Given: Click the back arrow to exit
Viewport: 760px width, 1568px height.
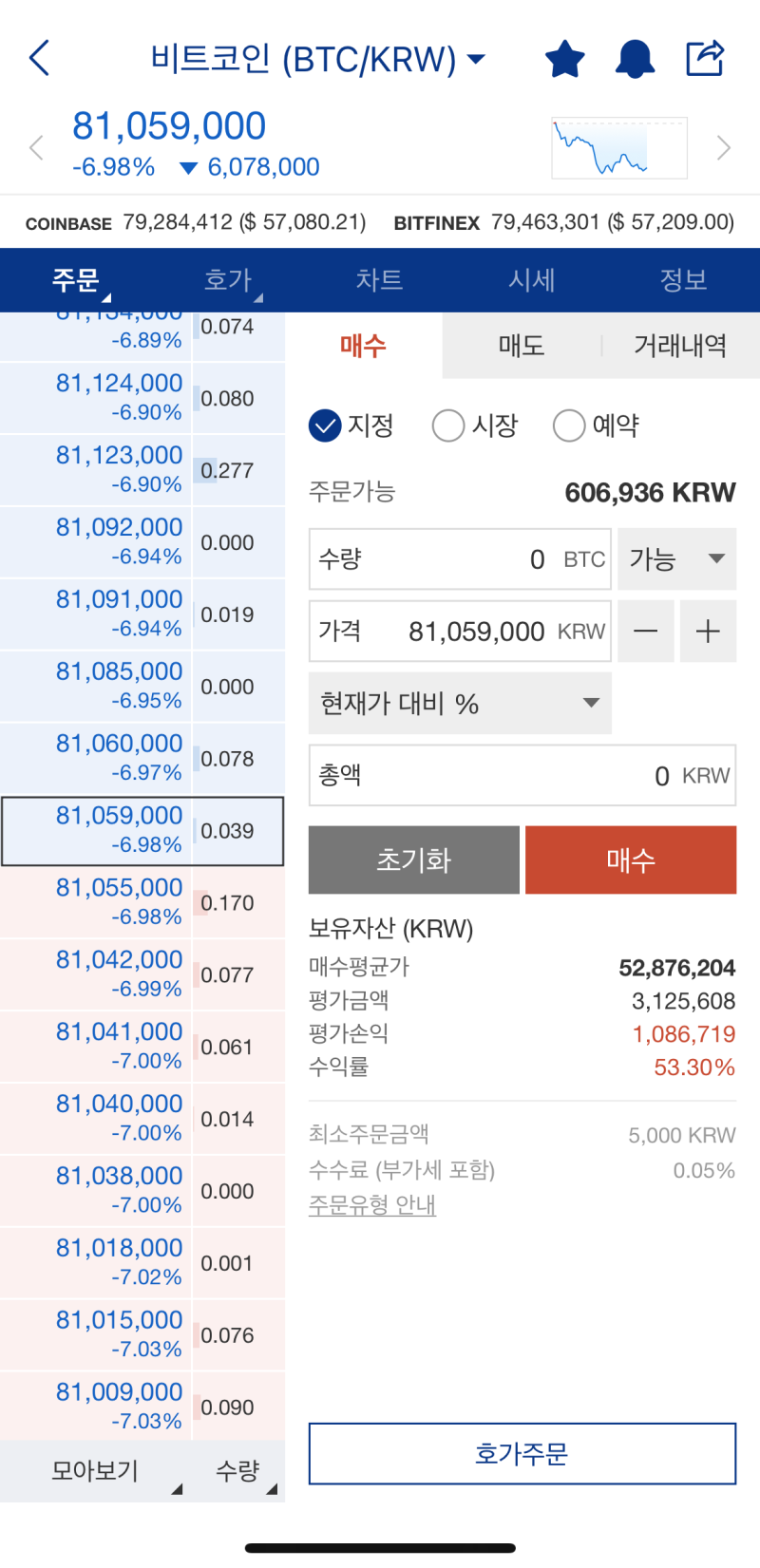Looking at the screenshot, I should [39, 57].
